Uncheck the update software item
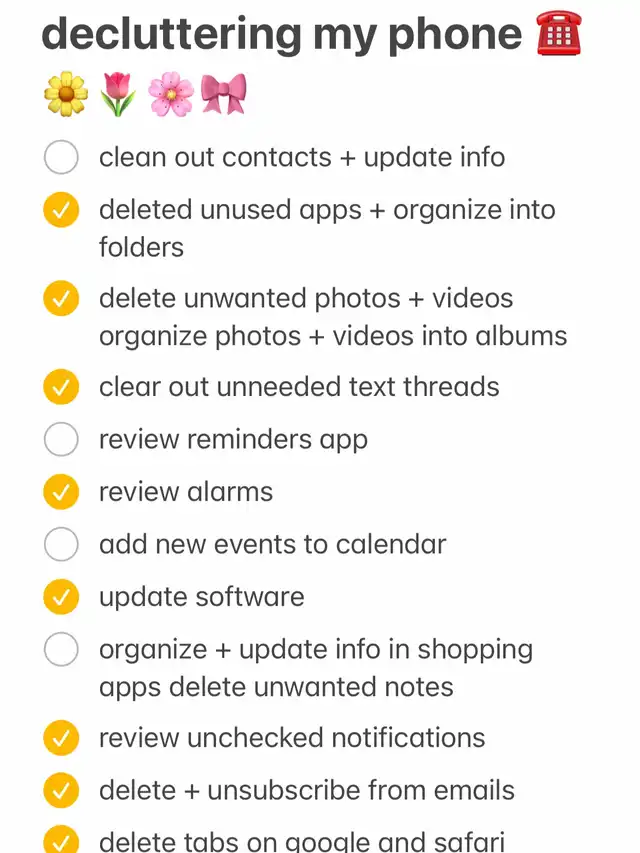Image resolution: width=640 pixels, height=853 pixels. 61,597
